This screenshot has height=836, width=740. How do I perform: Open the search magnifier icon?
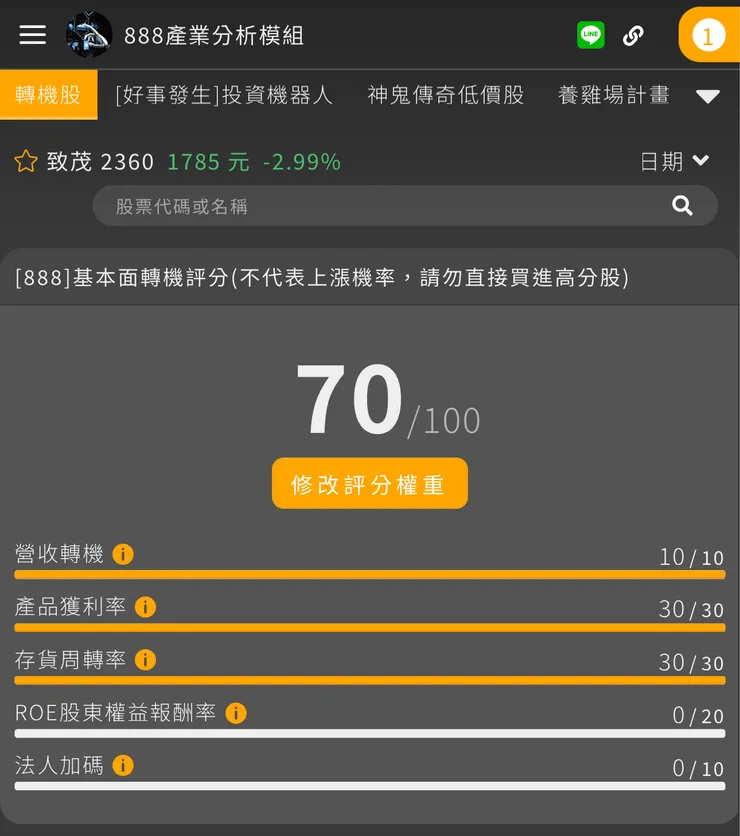[683, 205]
